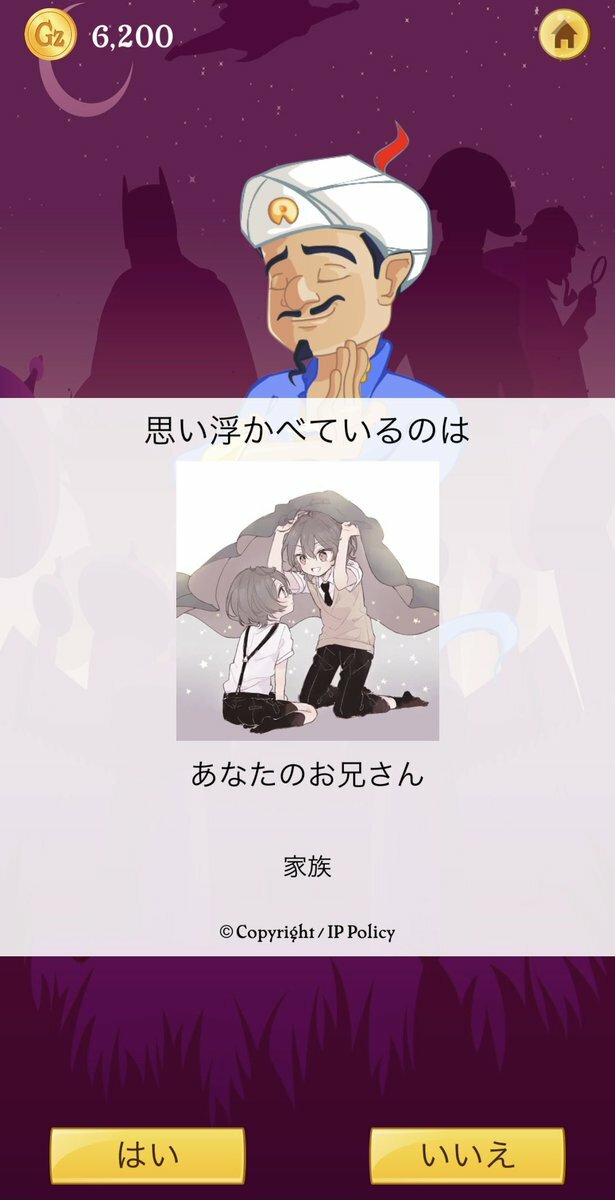Reject the guess with いいえ
The image size is (615, 1200).
(x=467, y=1155)
